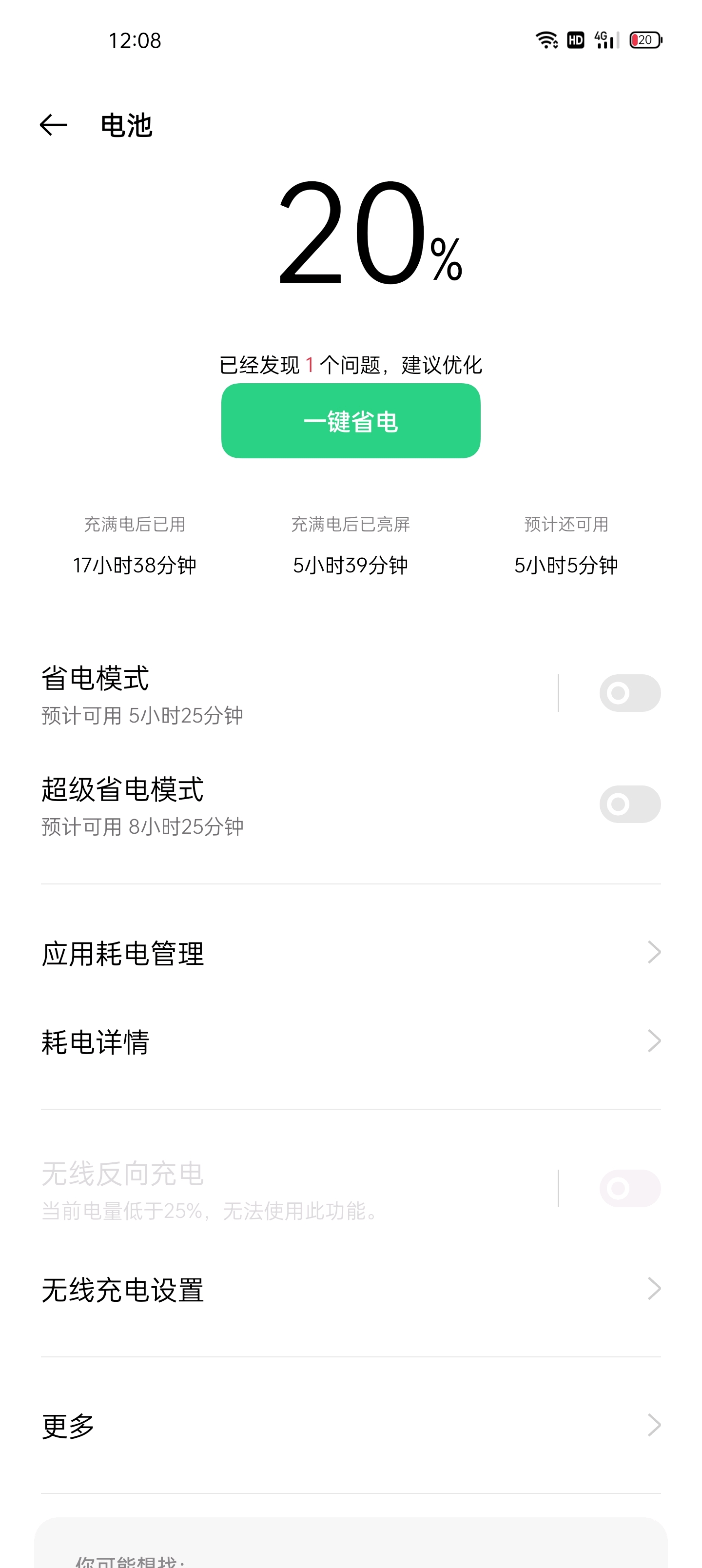
Task: Open 应用耗电管理
Action: click(x=351, y=953)
